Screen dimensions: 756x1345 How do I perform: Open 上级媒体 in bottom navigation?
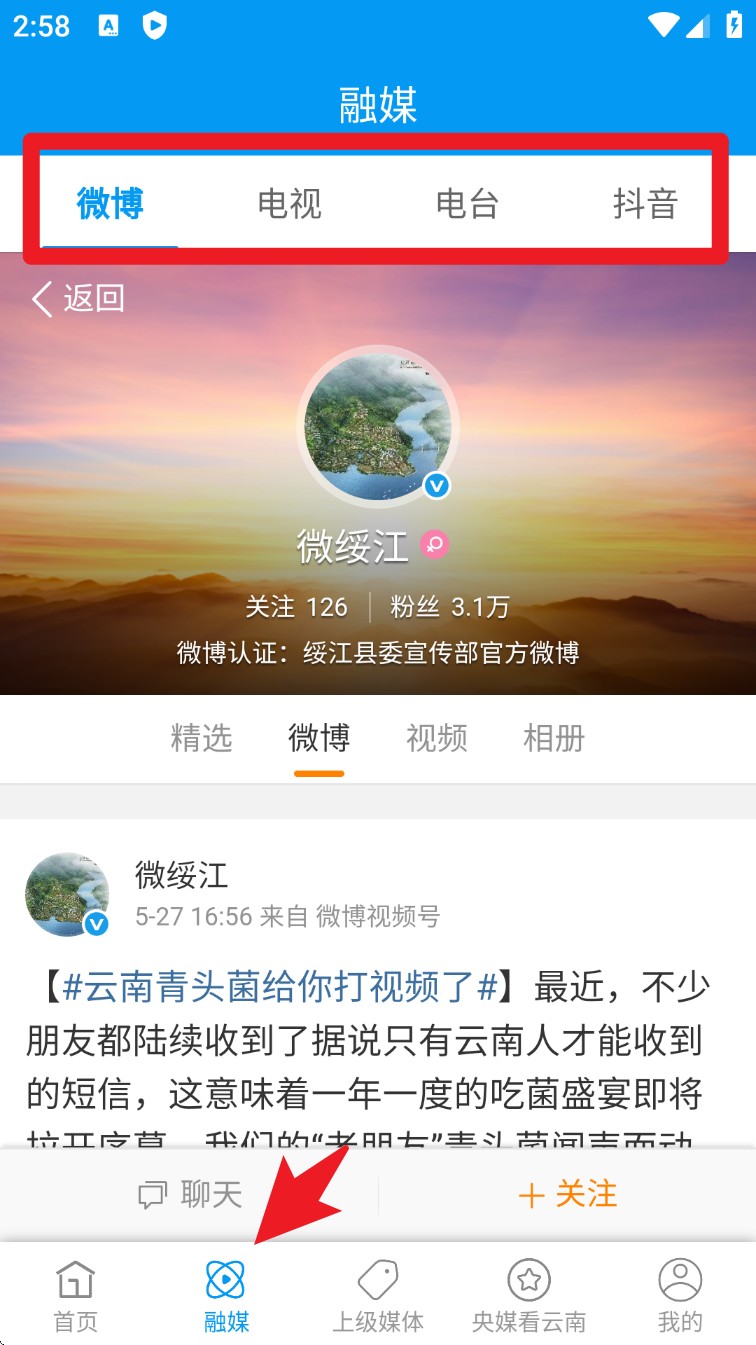378,1296
